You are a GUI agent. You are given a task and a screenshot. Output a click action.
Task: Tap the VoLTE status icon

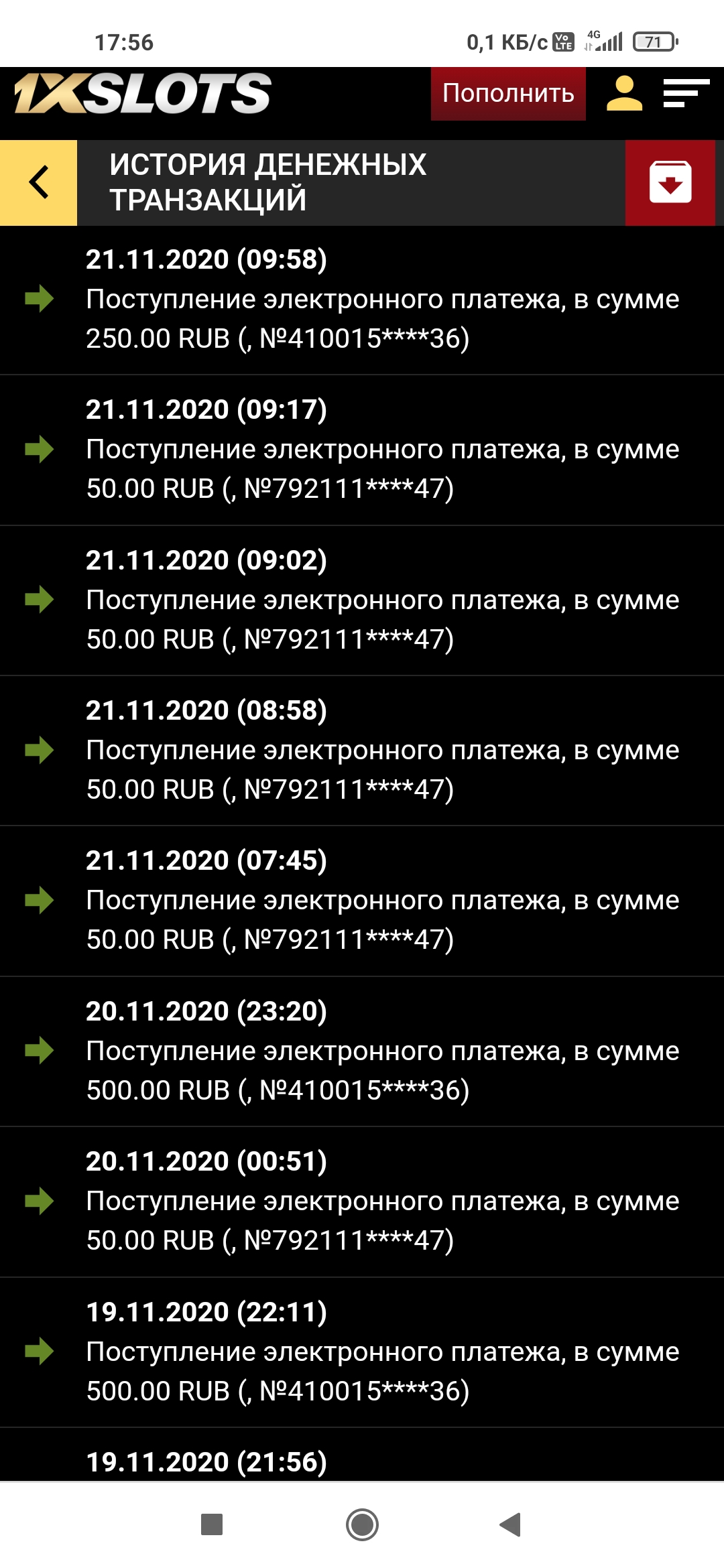click(x=563, y=40)
